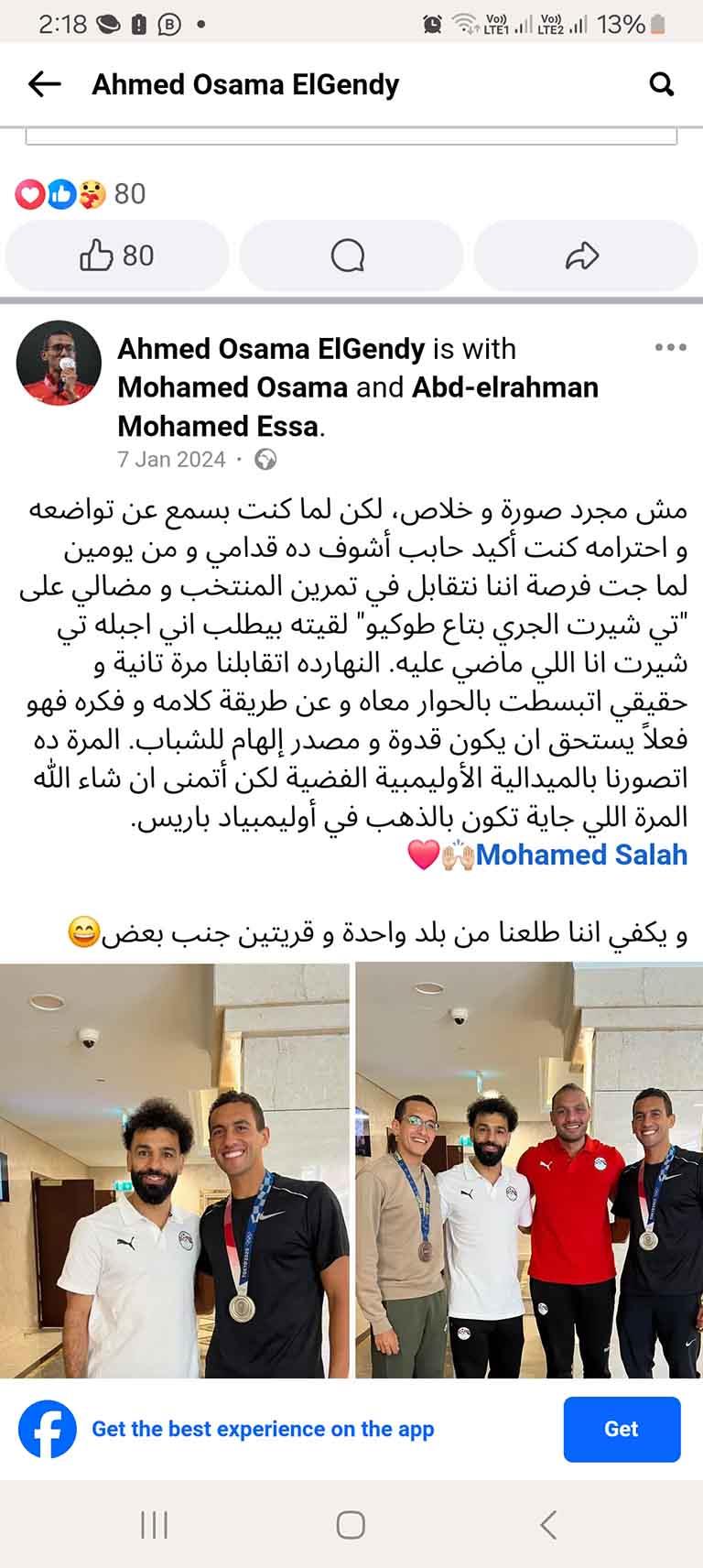Like the post with 80 likes

(x=117, y=256)
